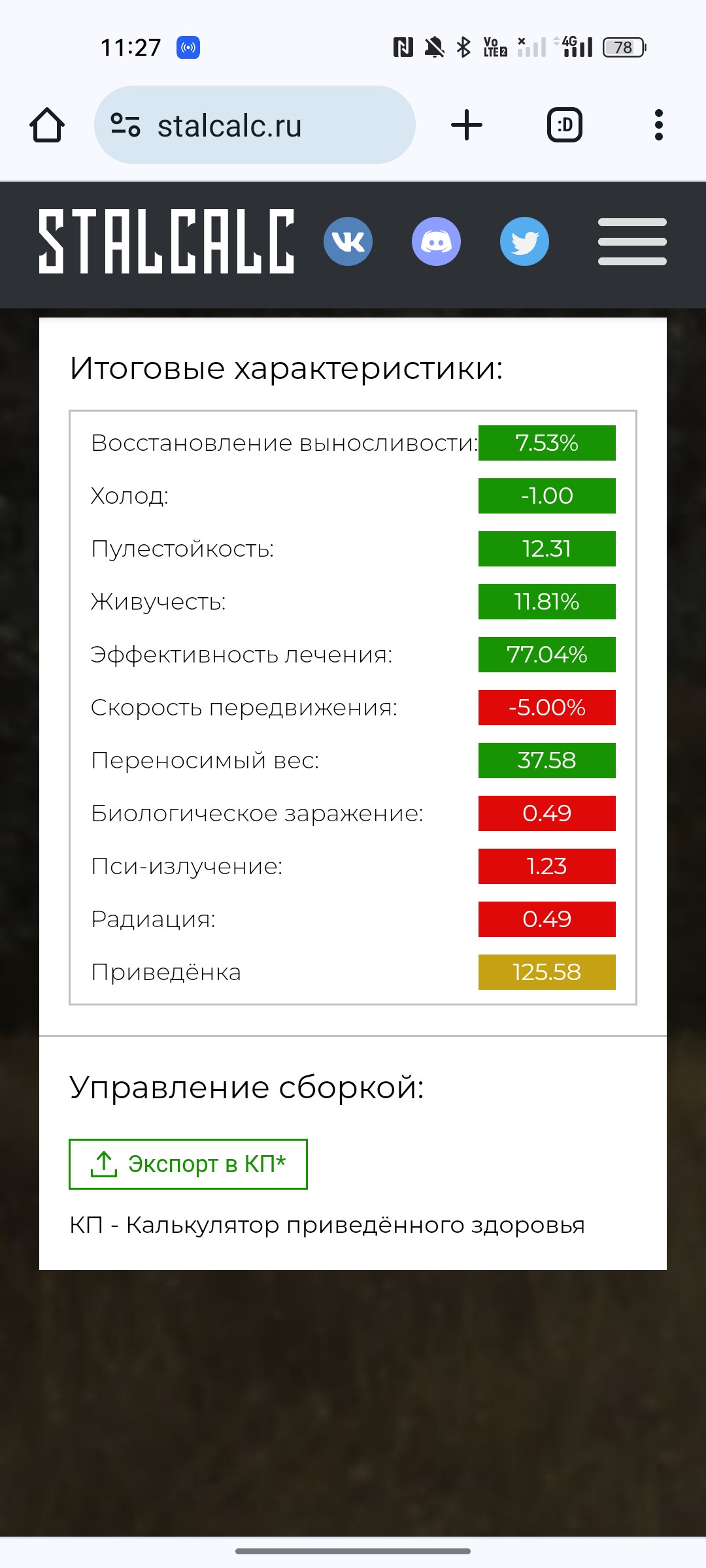Open the site hamburger menu
The width and height of the screenshot is (706, 1568).
[632, 242]
